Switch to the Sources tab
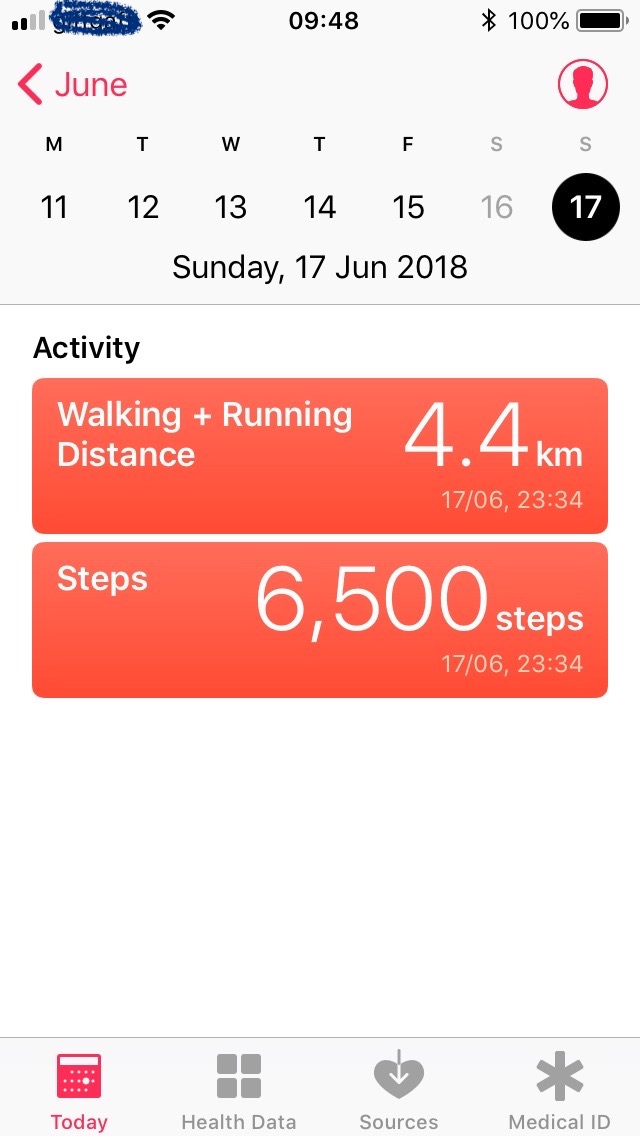640x1136 pixels. click(x=399, y=1090)
